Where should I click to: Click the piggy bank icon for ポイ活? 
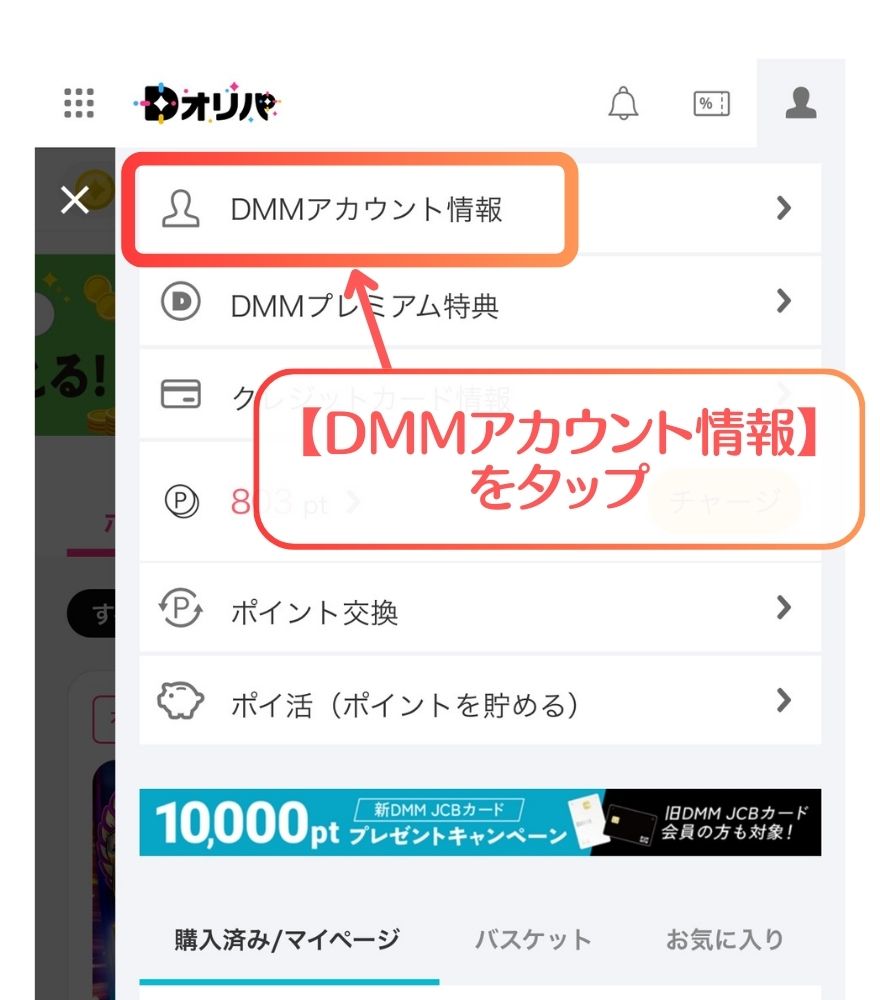[179, 700]
